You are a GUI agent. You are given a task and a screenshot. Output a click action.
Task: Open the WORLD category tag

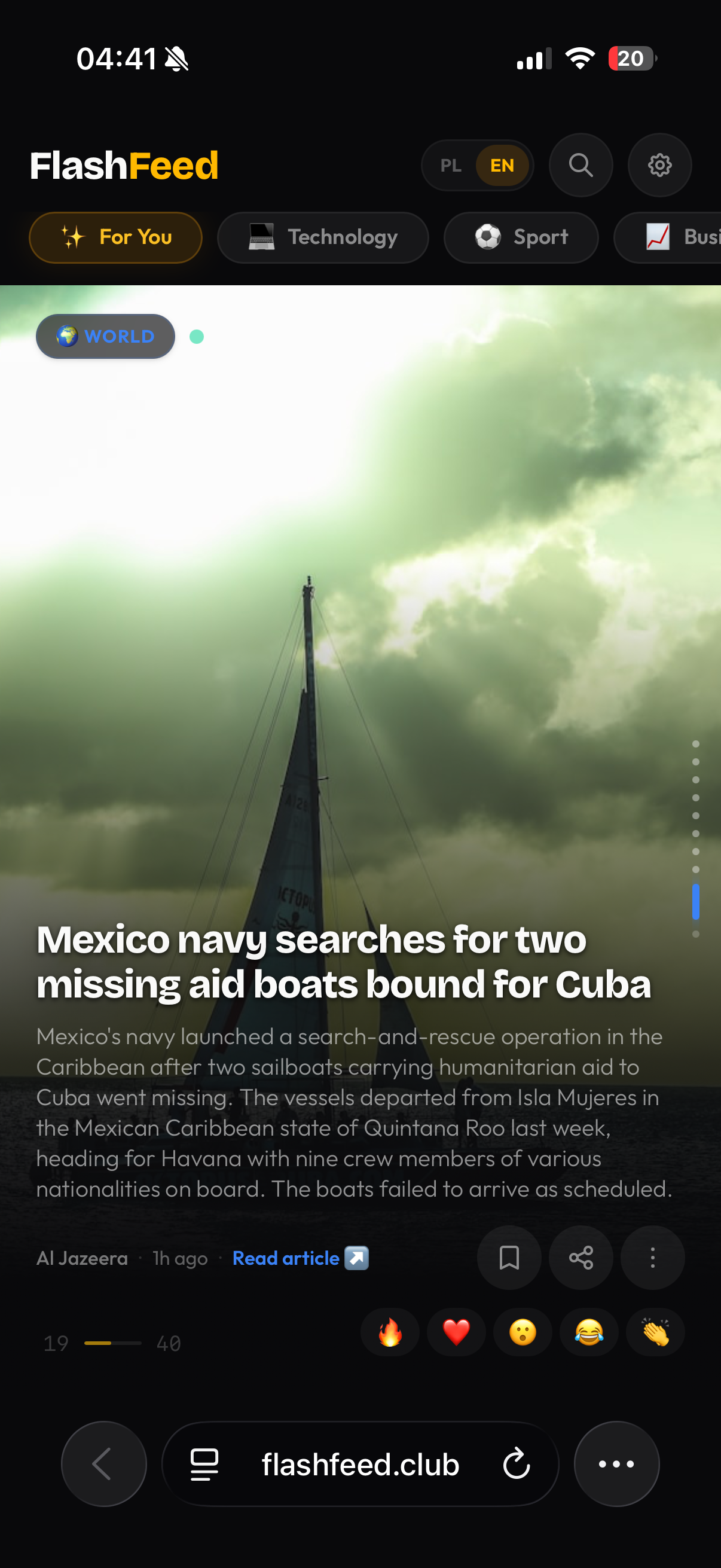(x=105, y=336)
